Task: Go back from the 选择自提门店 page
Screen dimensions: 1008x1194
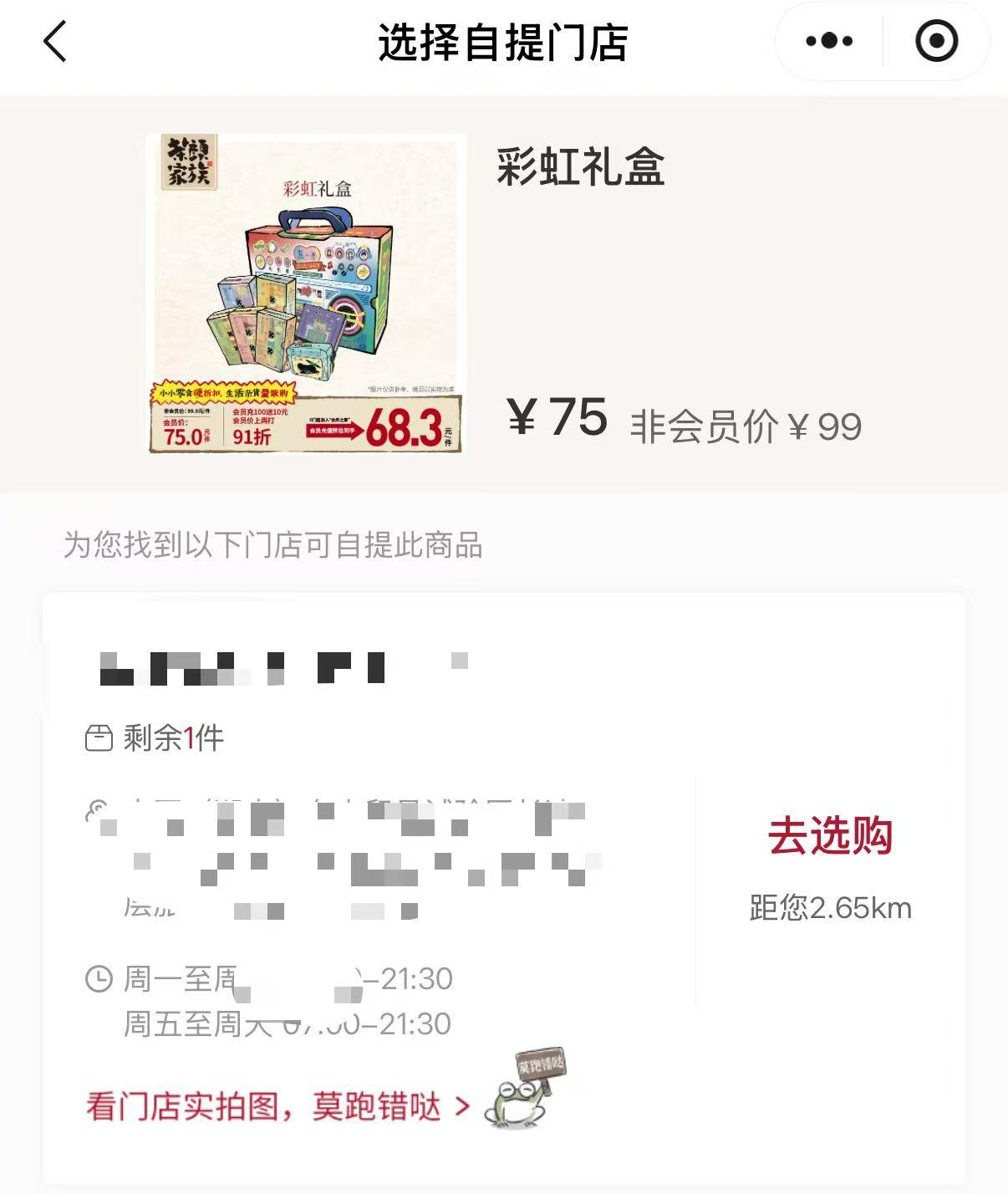Action: click(x=55, y=42)
